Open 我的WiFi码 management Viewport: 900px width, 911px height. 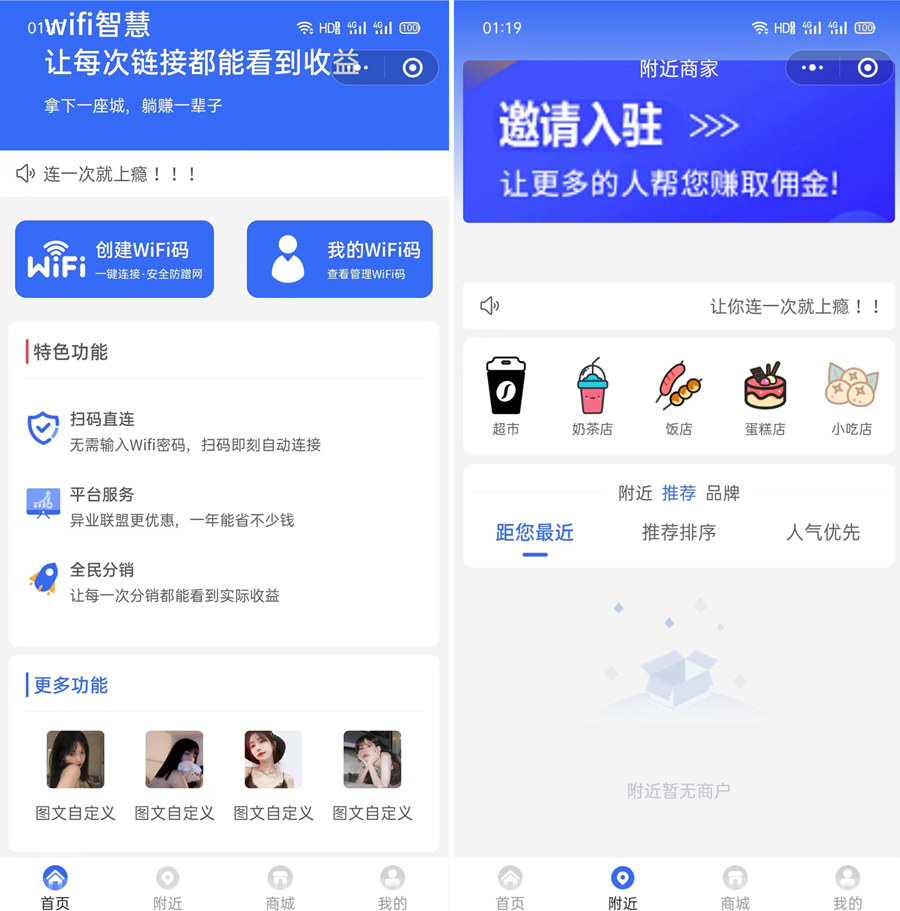click(x=339, y=259)
